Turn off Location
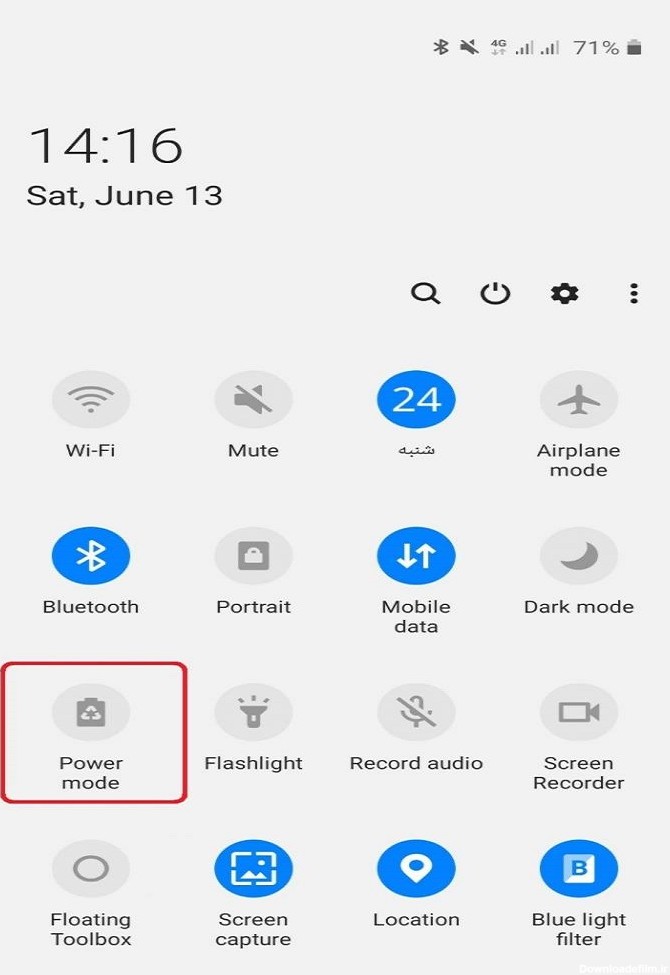 (416, 869)
